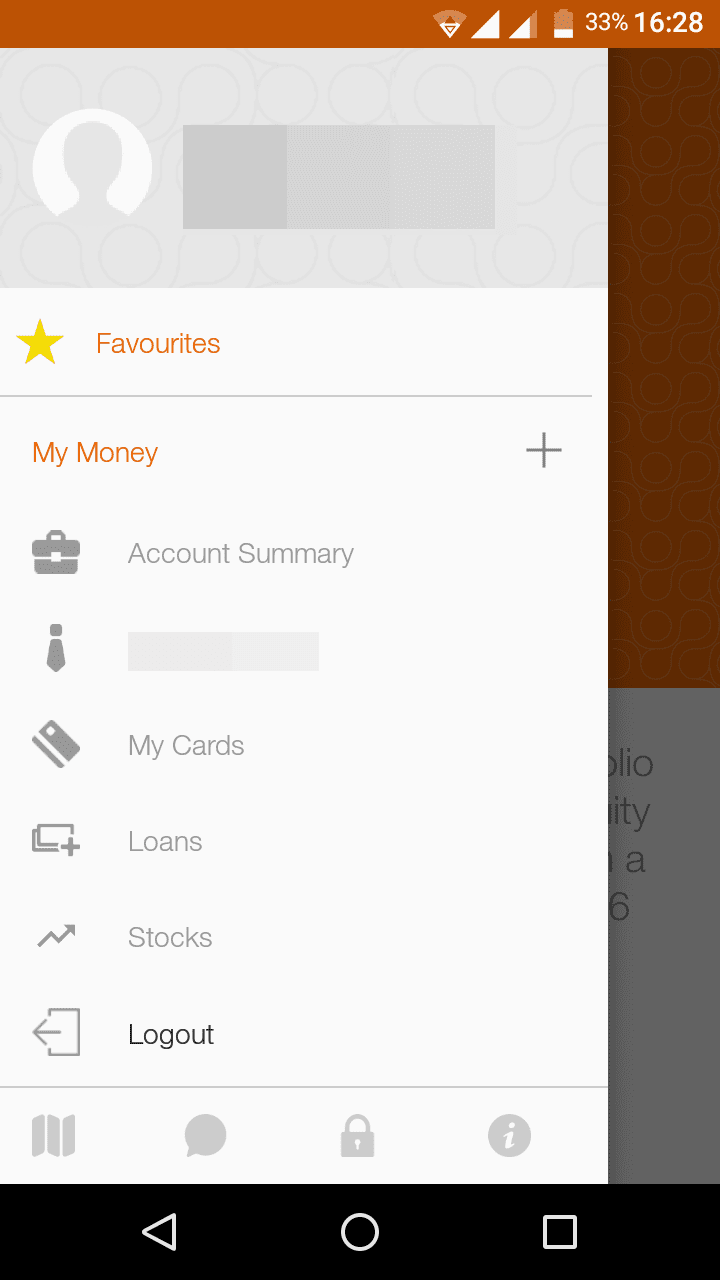Expand My Money with the plus icon

pos(543,451)
